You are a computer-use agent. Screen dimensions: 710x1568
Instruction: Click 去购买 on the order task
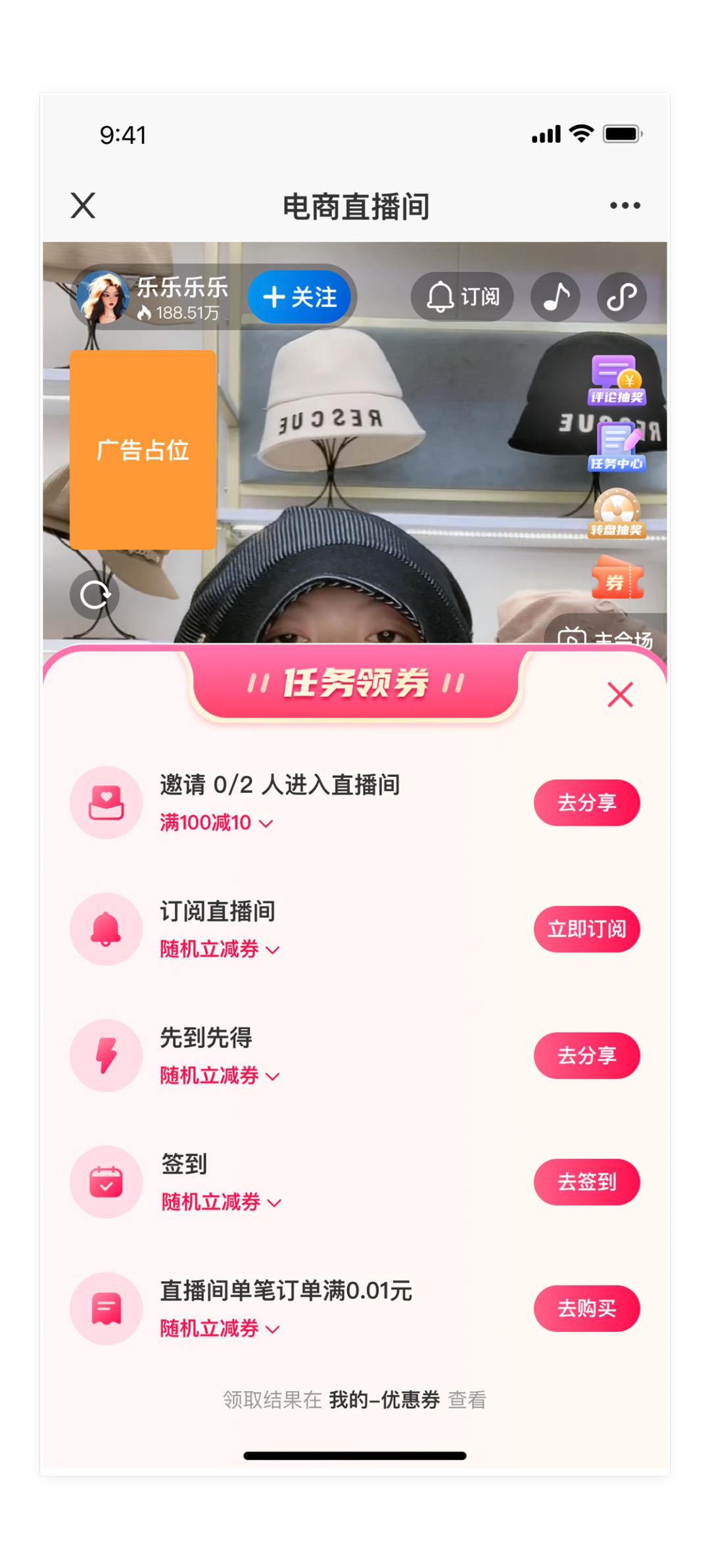pos(587,1308)
